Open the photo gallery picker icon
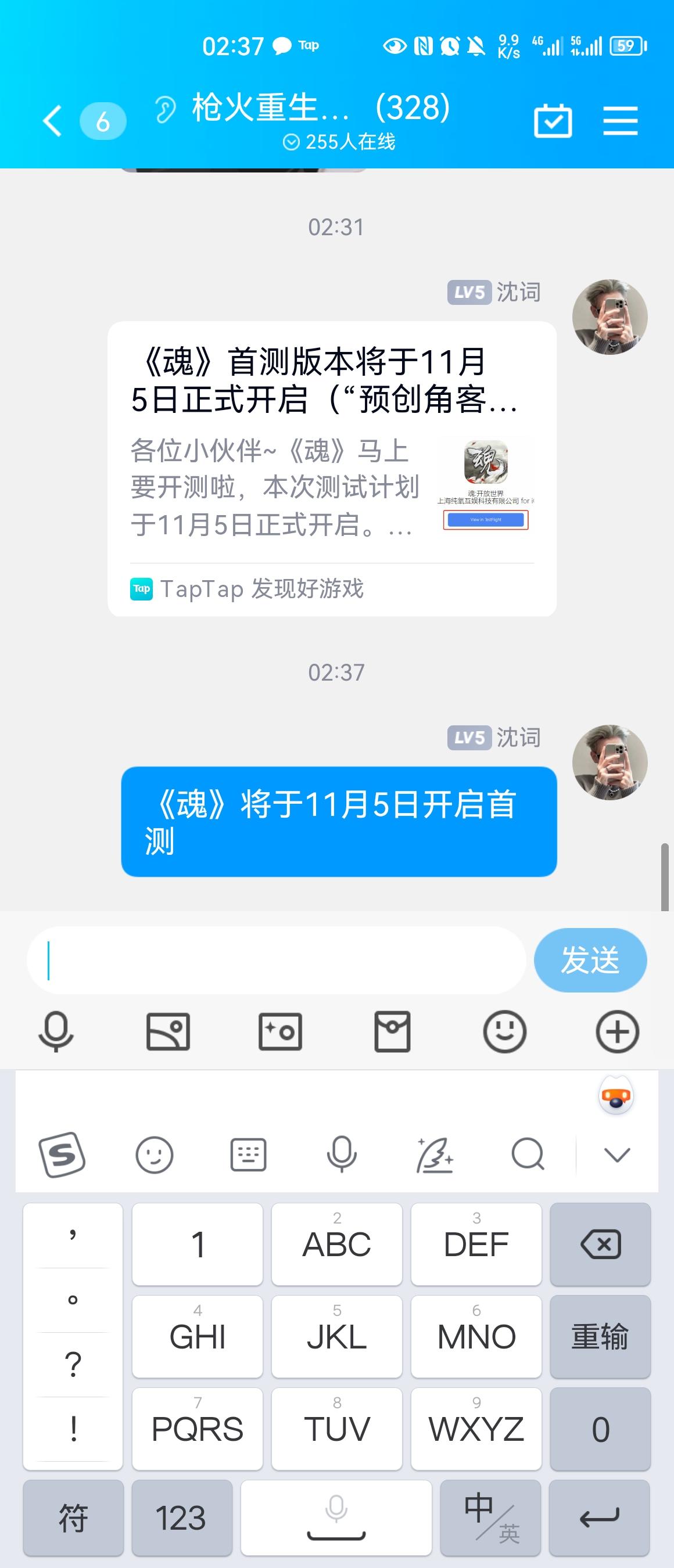The width and height of the screenshot is (674, 1568). 167,1032
